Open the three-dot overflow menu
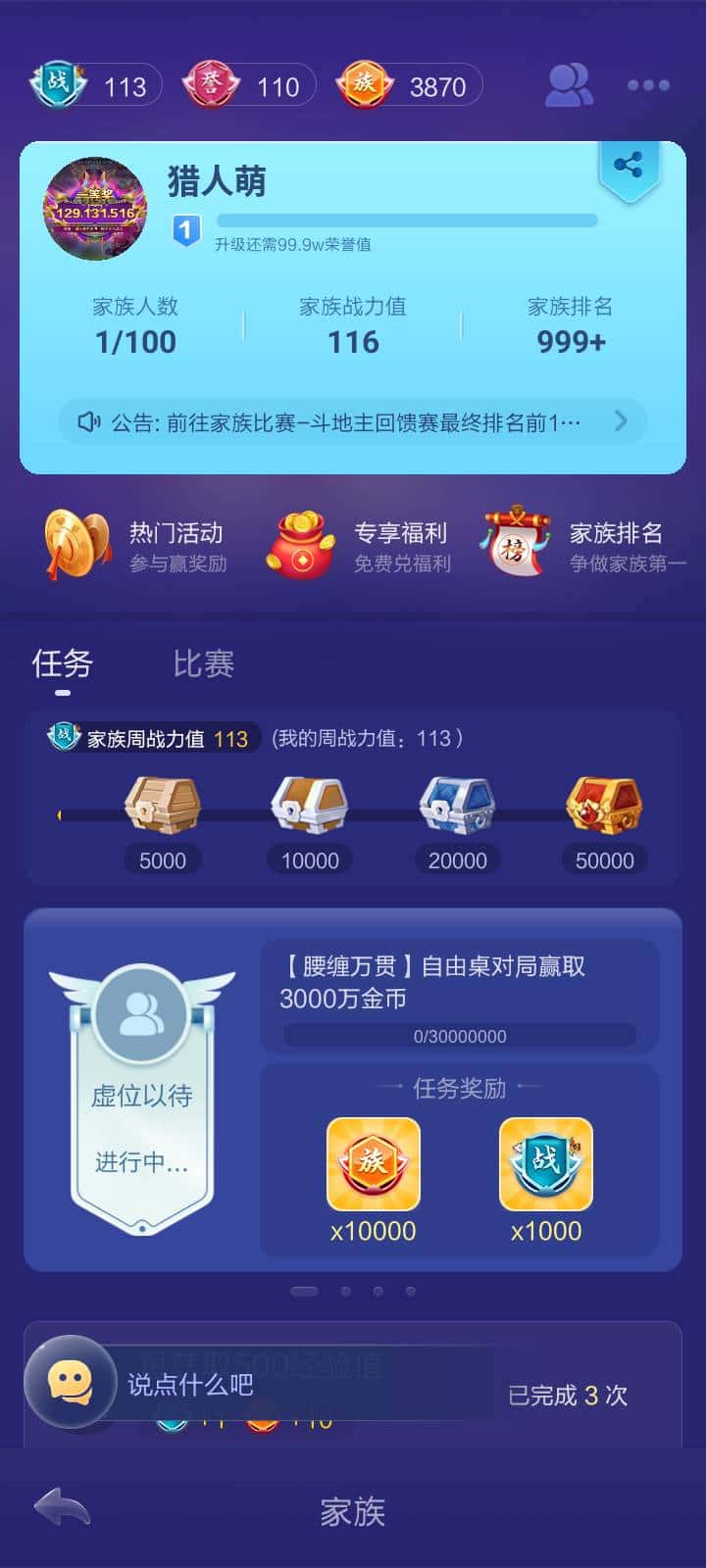The height and width of the screenshot is (1568, 706). (647, 85)
